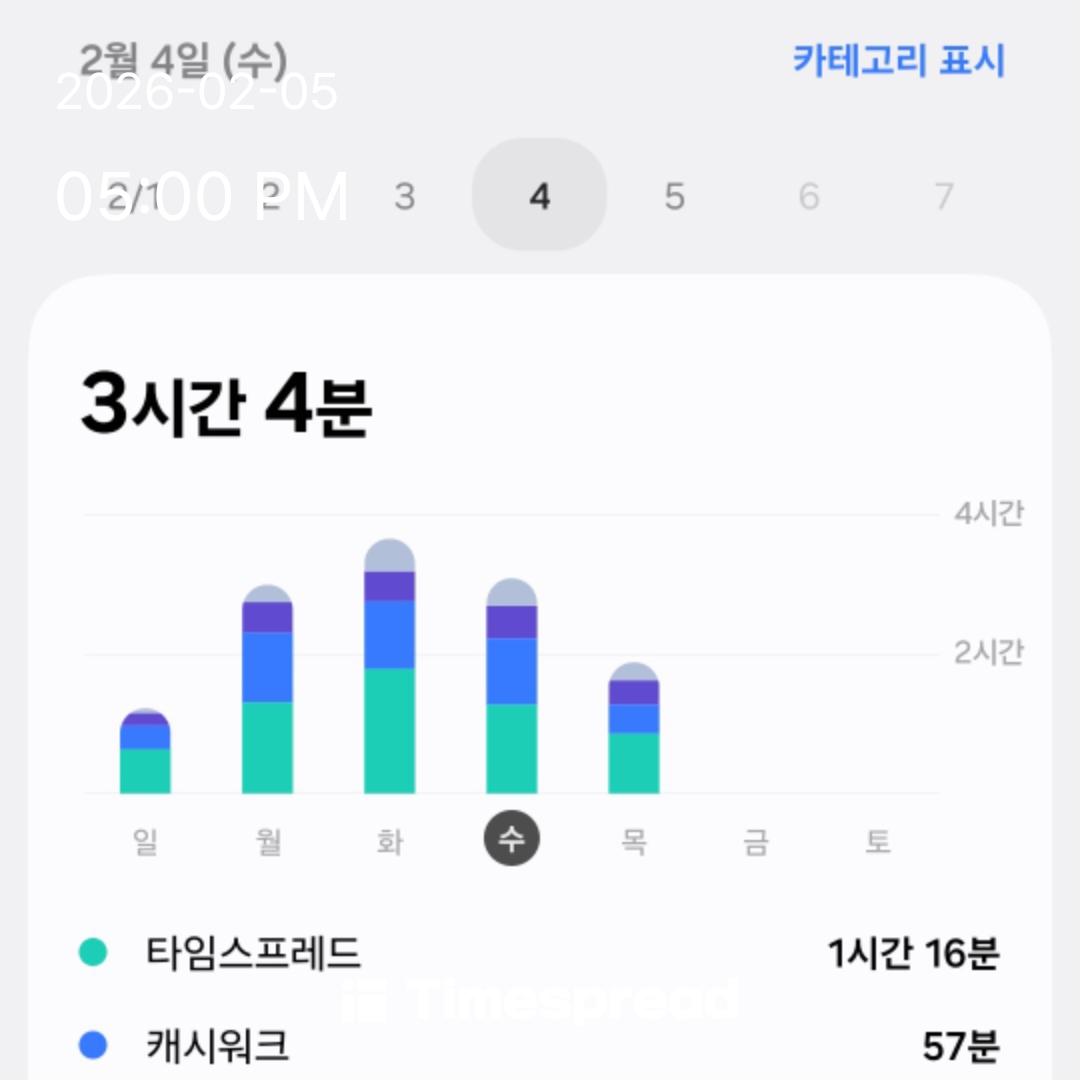This screenshot has width=1080, height=1080.
Task: Tap the usage bar above 화
Action: pos(389,670)
